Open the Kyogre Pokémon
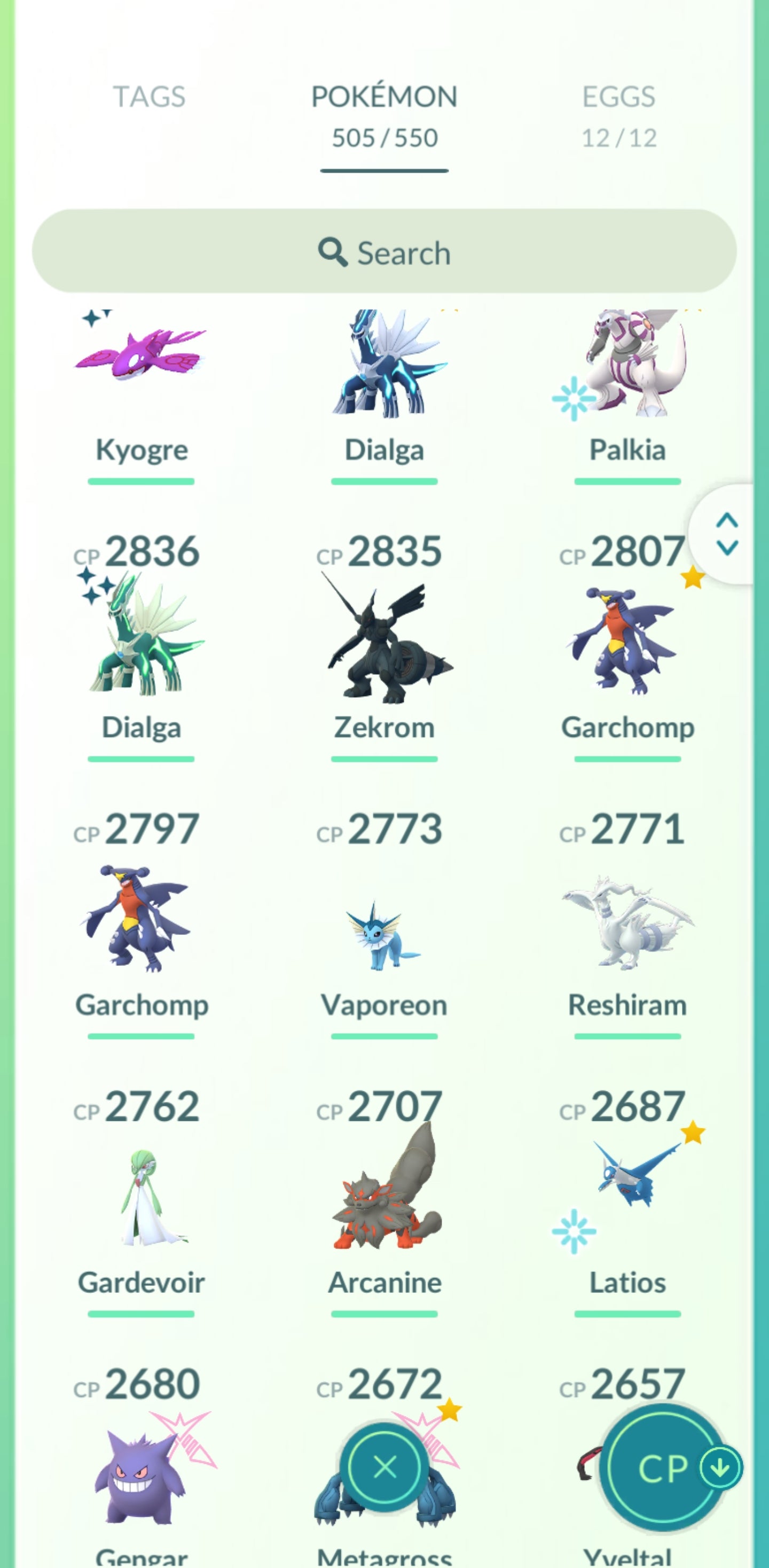 (141, 377)
